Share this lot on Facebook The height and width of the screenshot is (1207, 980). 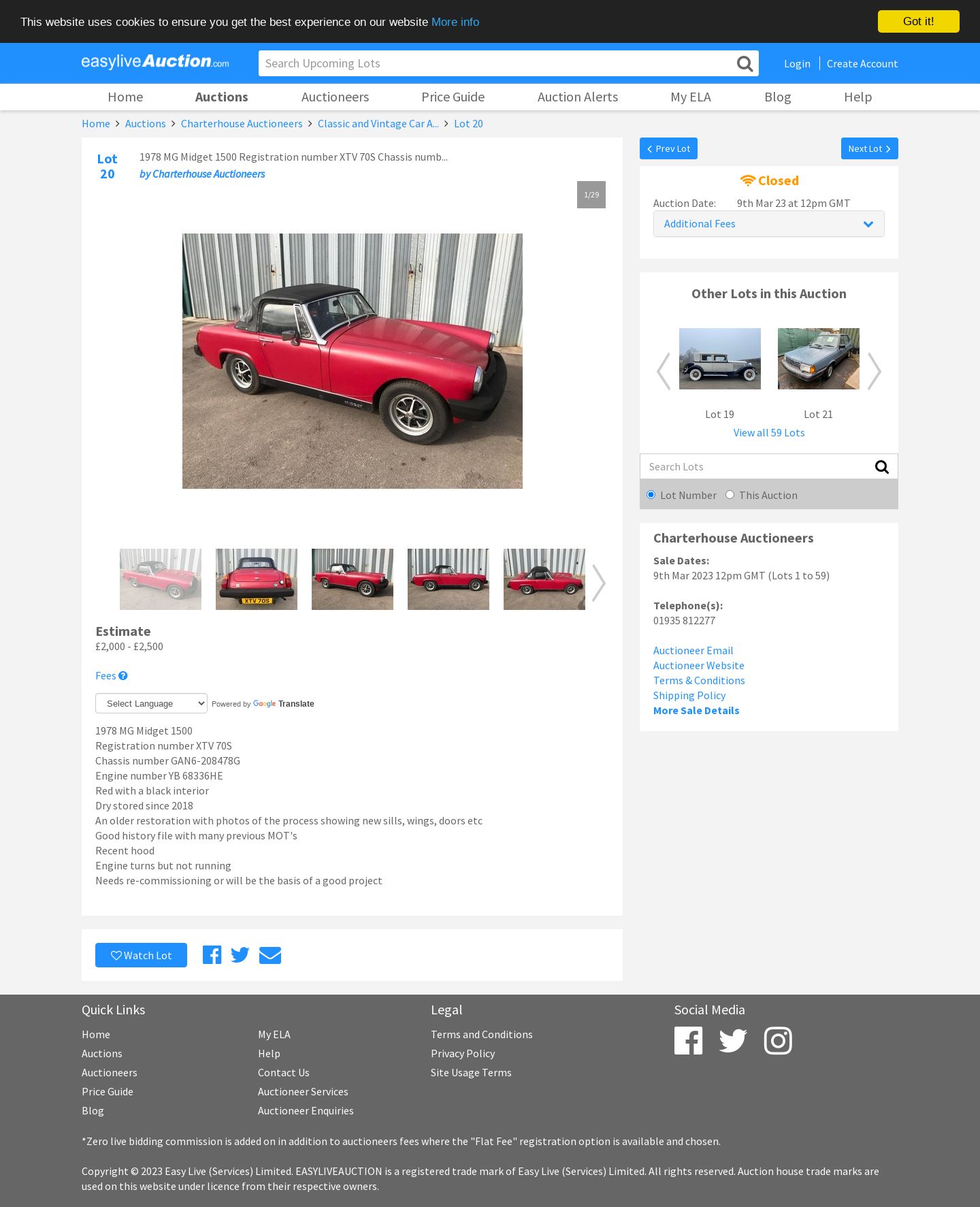point(212,955)
